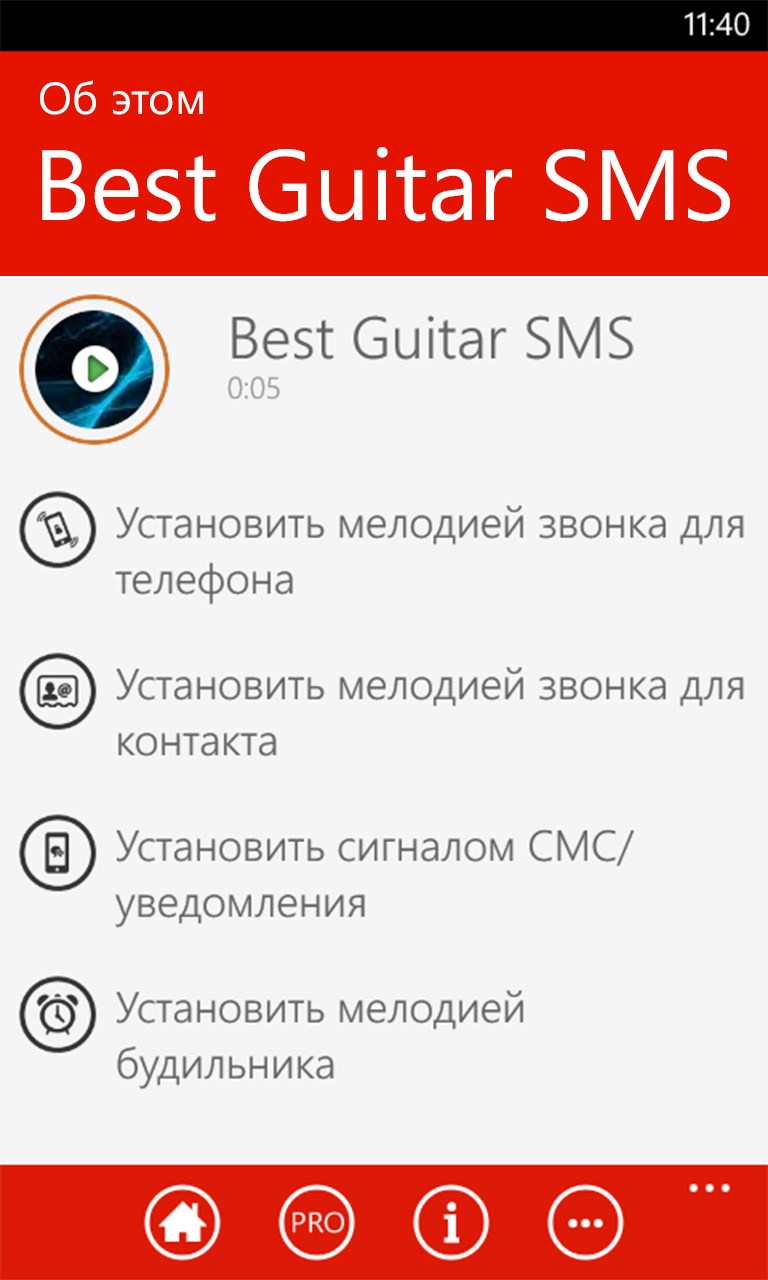This screenshot has width=768, height=1280.
Task: Open Установить сигналом СМС/уведомления option
Action: [375, 875]
